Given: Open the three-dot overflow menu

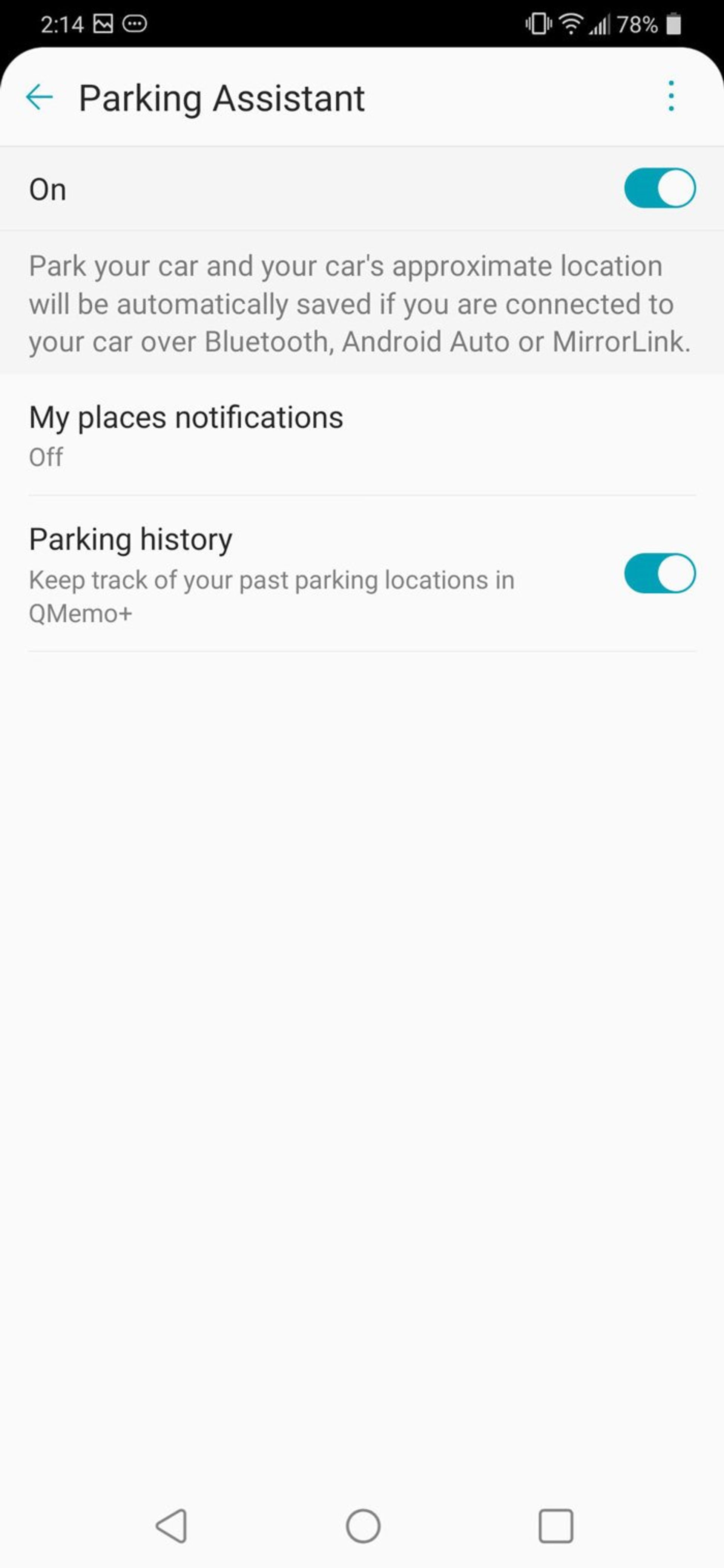Looking at the screenshot, I should 670,96.
